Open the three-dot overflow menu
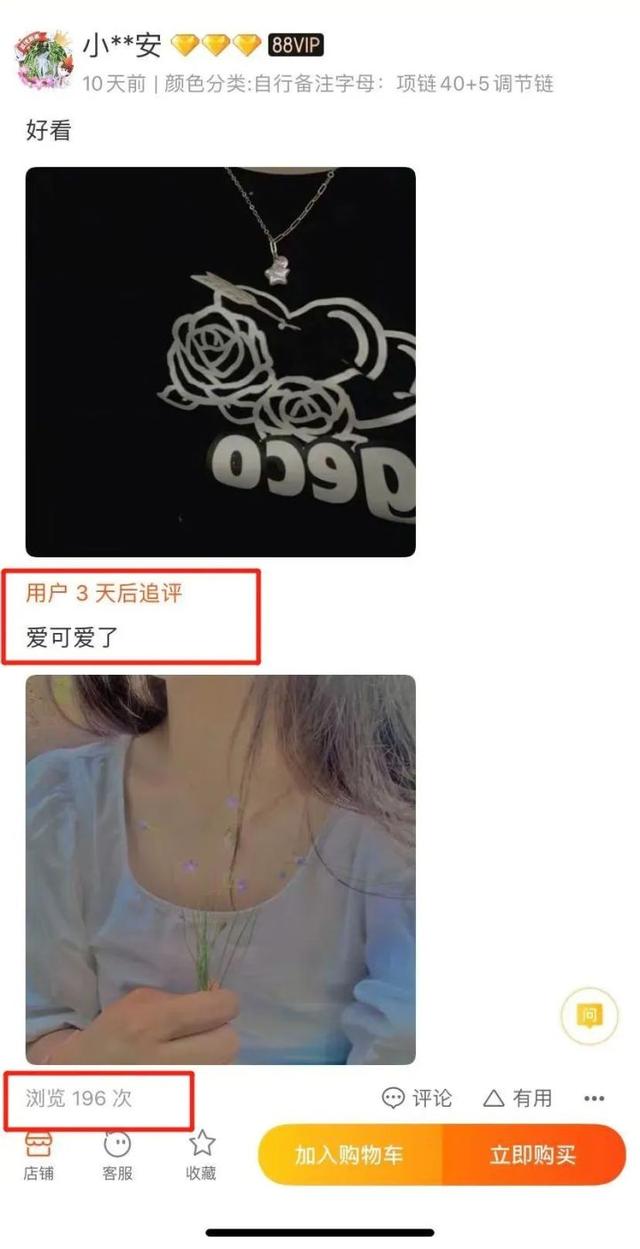 point(594,1098)
